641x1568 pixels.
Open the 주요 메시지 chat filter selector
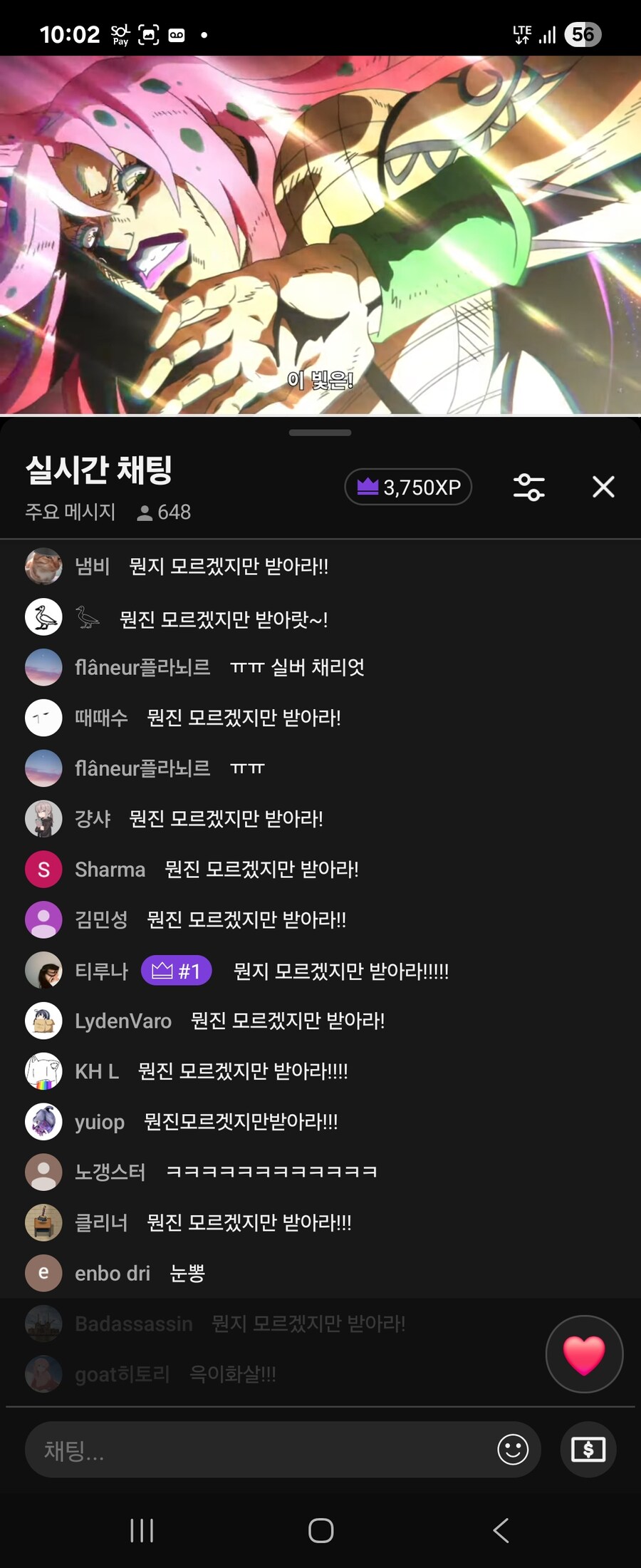tap(69, 512)
